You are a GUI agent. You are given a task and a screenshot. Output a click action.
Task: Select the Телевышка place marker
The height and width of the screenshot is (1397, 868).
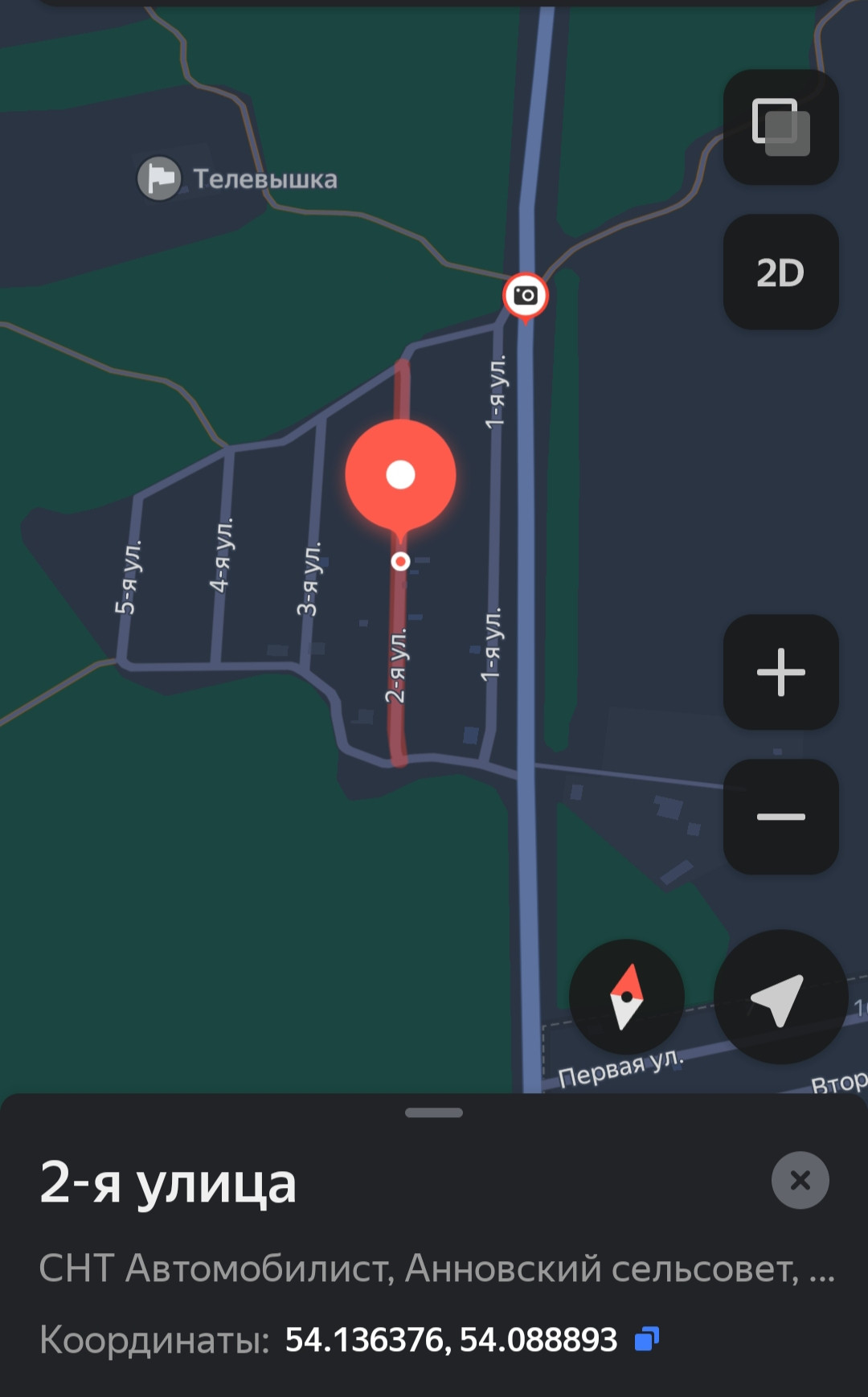pyautogui.click(x=159, y=178)
